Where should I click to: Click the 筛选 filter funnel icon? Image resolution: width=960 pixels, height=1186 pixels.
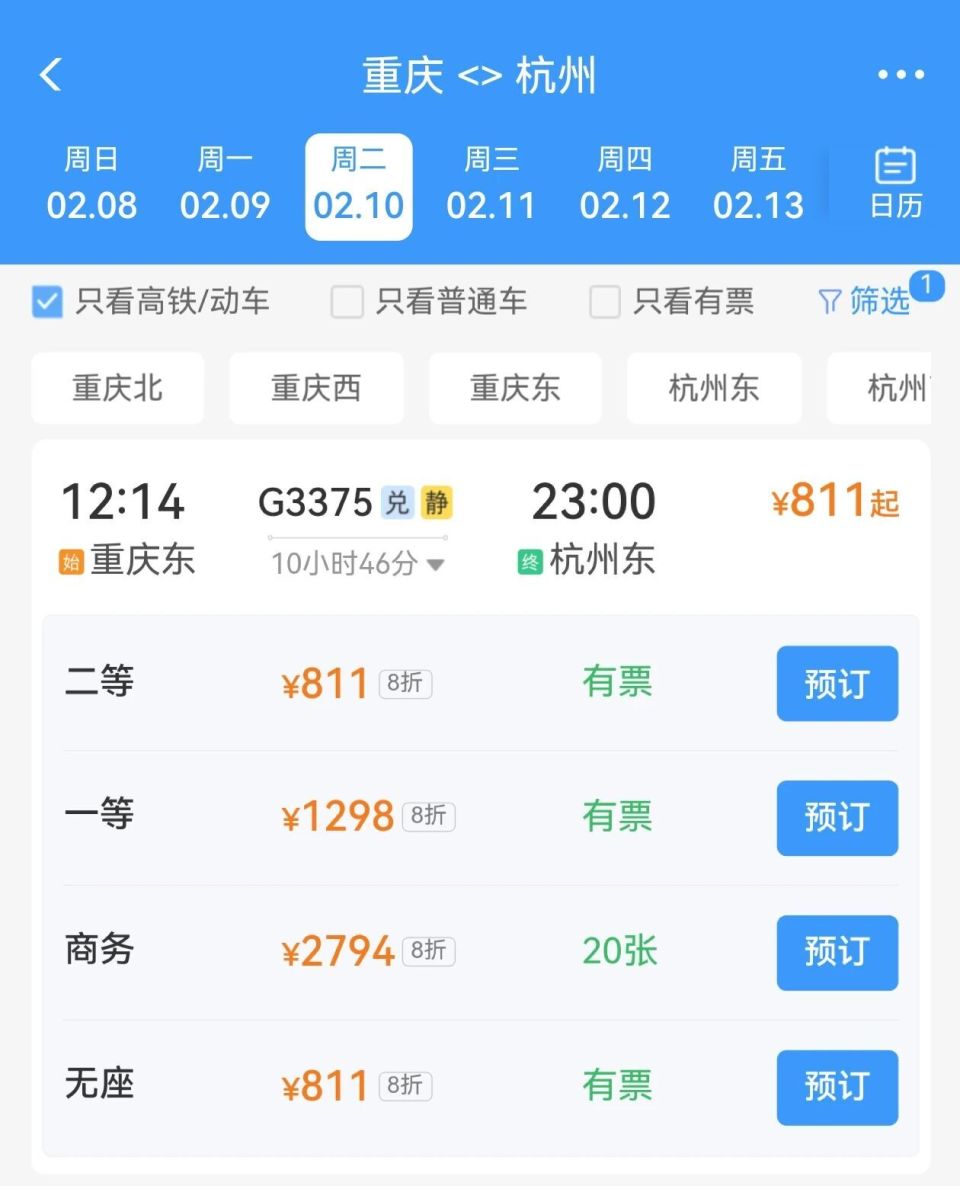832,302
